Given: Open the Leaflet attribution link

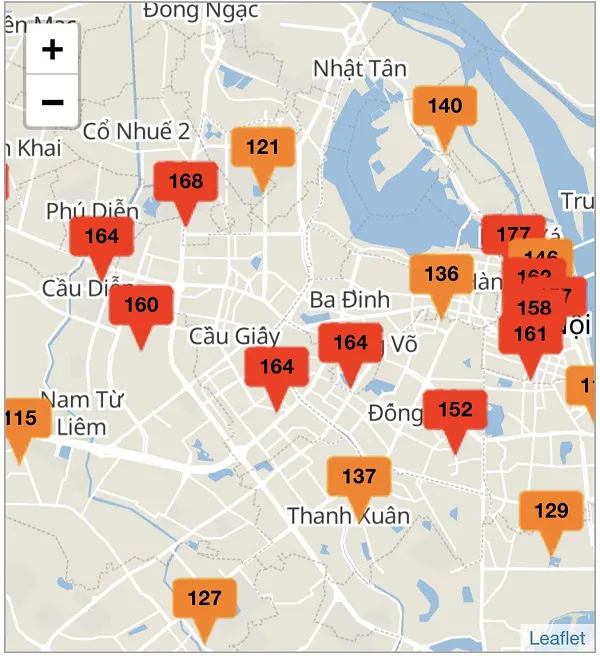Looking at the screenshot, I should click(x=560, y=637).
